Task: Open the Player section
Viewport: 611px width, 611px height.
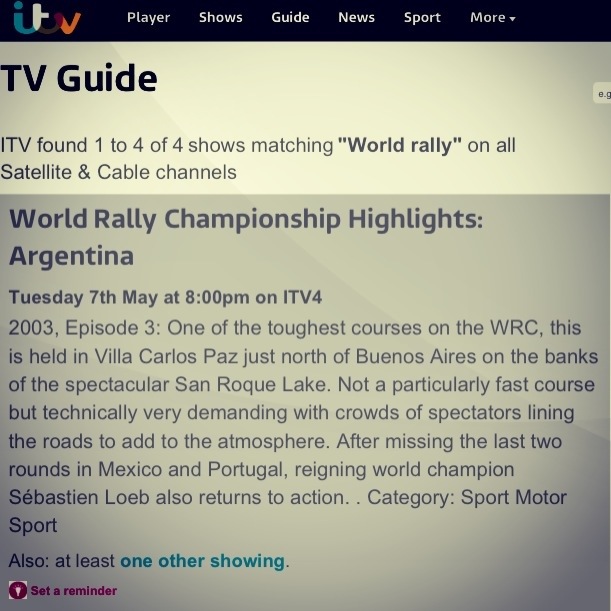Action: point(148,18)
